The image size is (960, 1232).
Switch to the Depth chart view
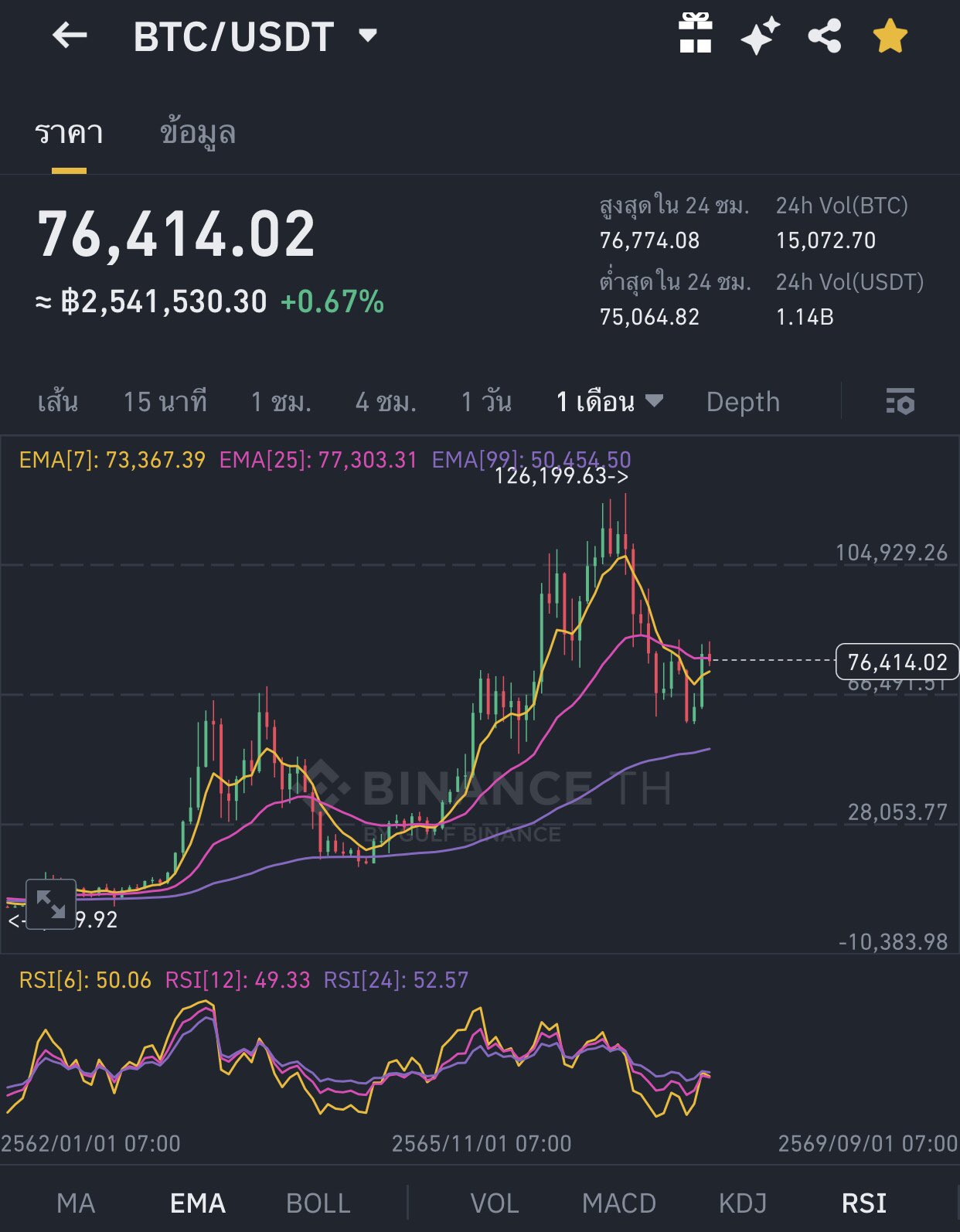[743, 402]
